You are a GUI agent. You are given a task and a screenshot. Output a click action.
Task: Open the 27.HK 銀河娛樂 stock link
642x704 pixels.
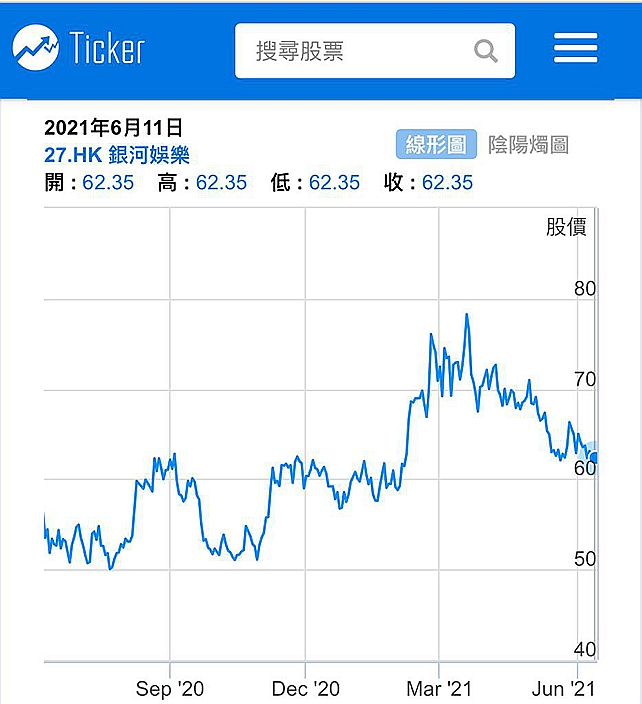[117, 155]
